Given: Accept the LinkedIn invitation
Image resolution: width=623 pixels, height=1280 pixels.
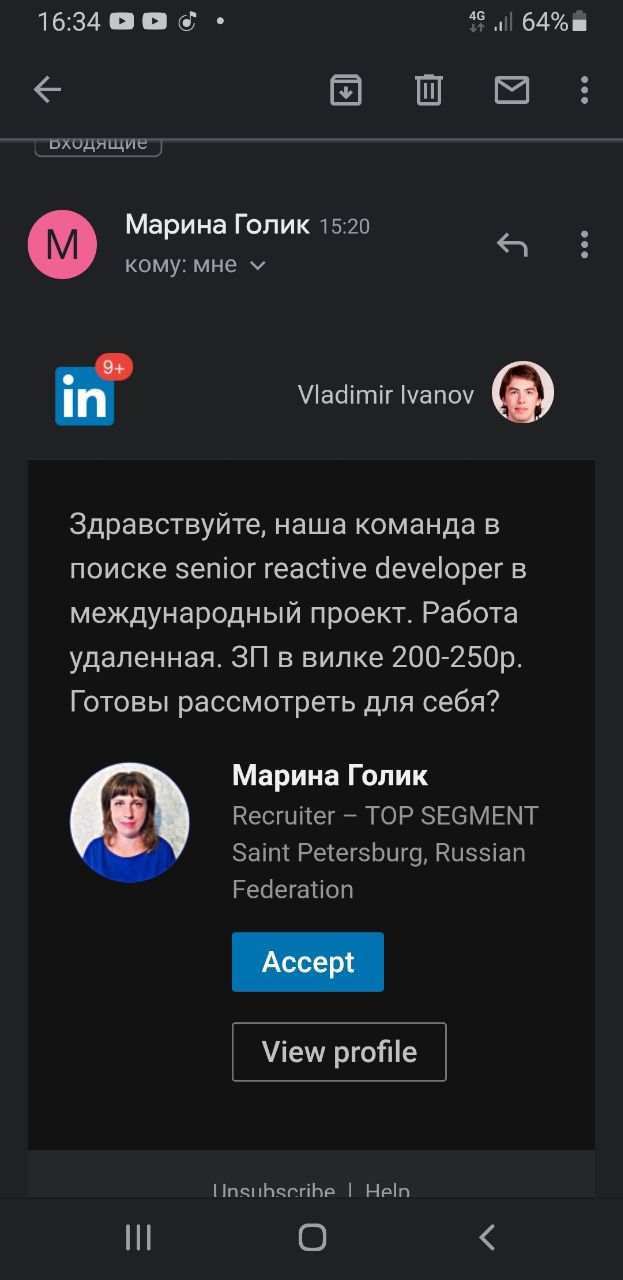Looking at the screenshot, I should 307,962.
